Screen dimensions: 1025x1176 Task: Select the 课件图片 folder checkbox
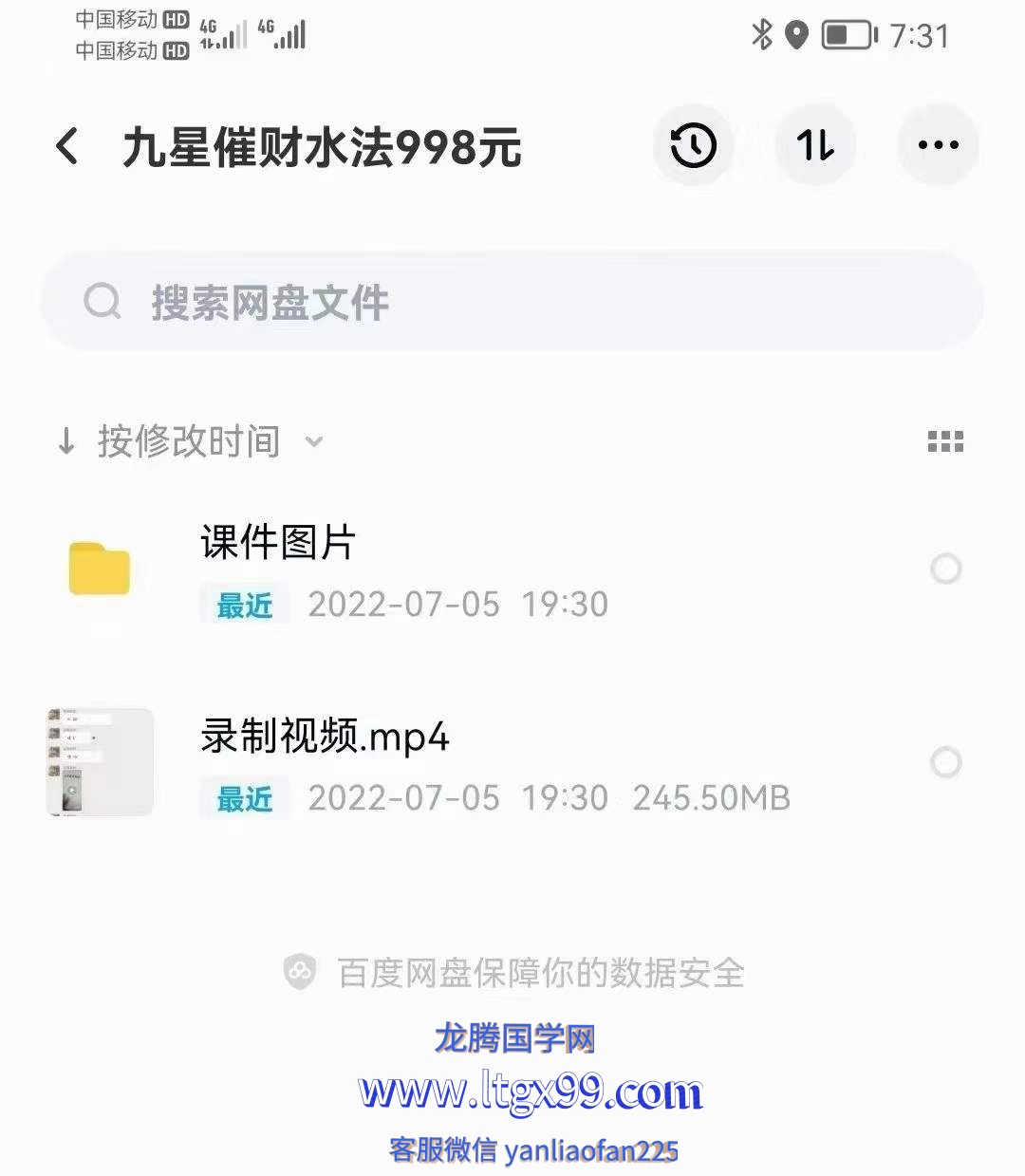click(x=945, y=569)
